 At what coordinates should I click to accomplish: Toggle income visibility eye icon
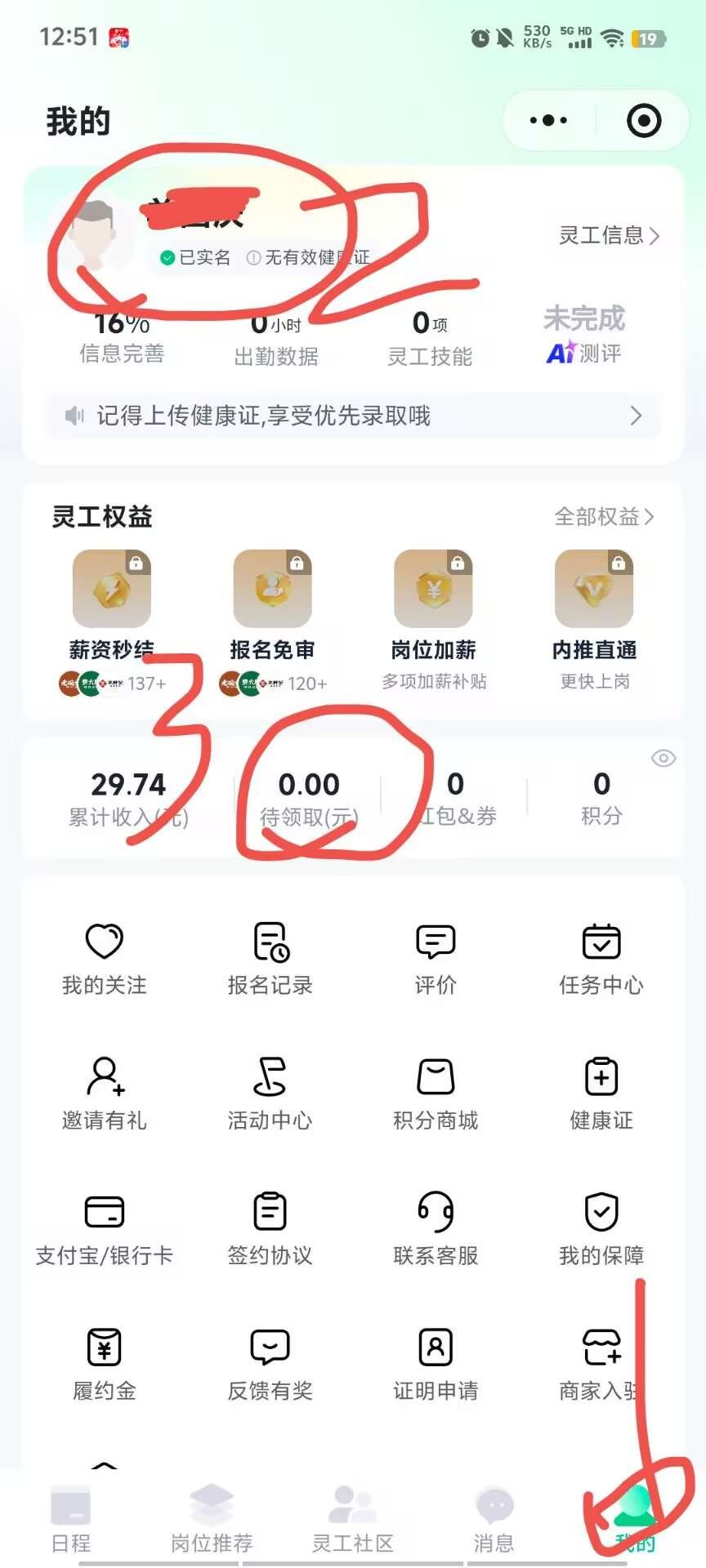(x=663, y=759)
